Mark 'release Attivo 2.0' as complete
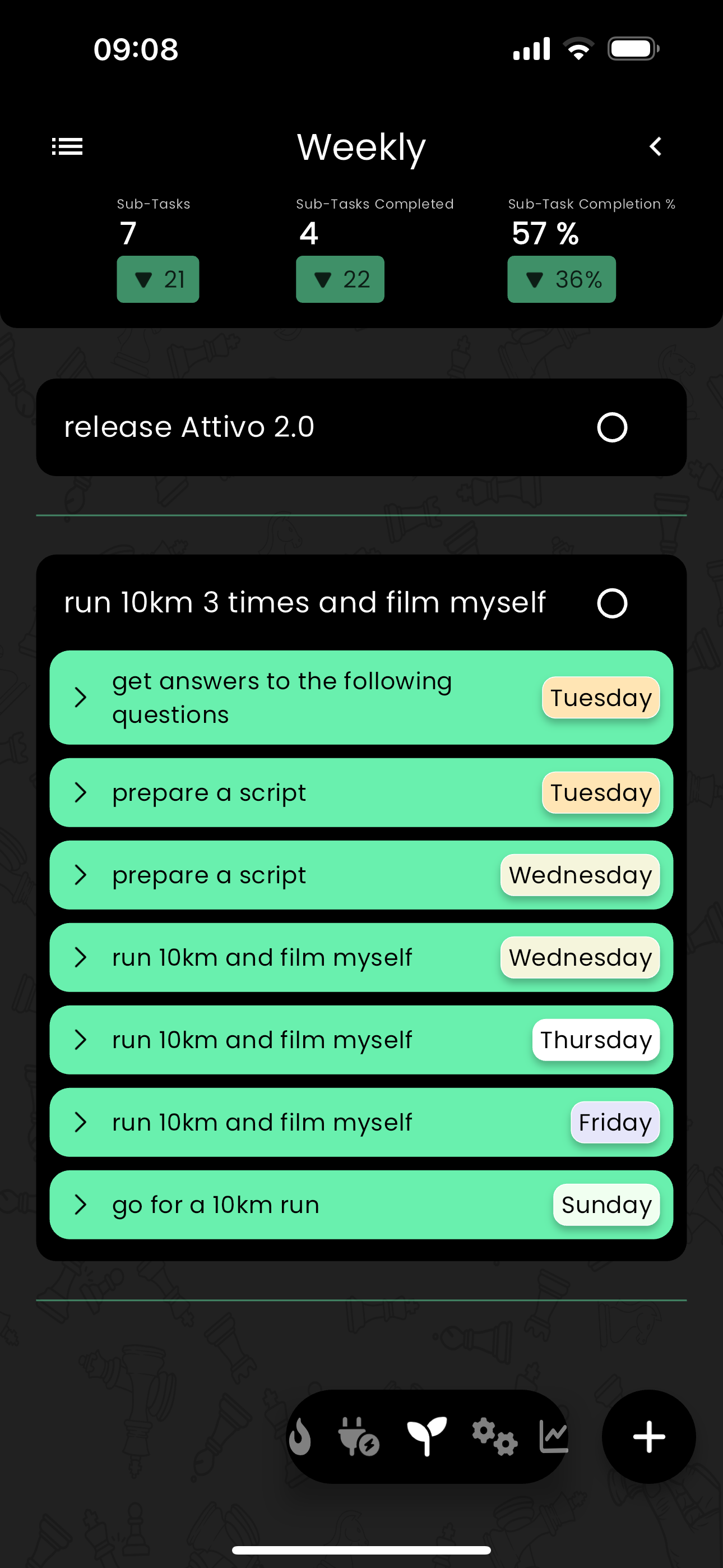The height and width of the screenshot is (1568, 723). (612, 427)
